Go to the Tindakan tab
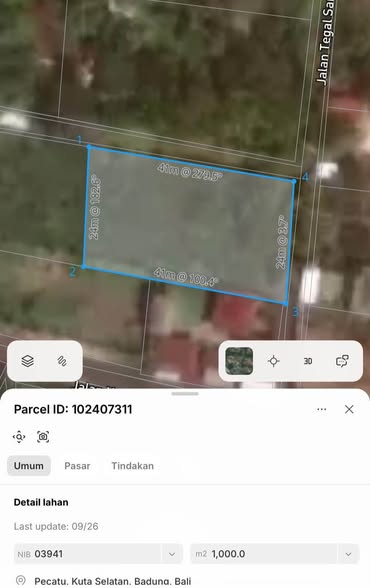The height and width of the screenshot is (588, 370). (132, 466)
